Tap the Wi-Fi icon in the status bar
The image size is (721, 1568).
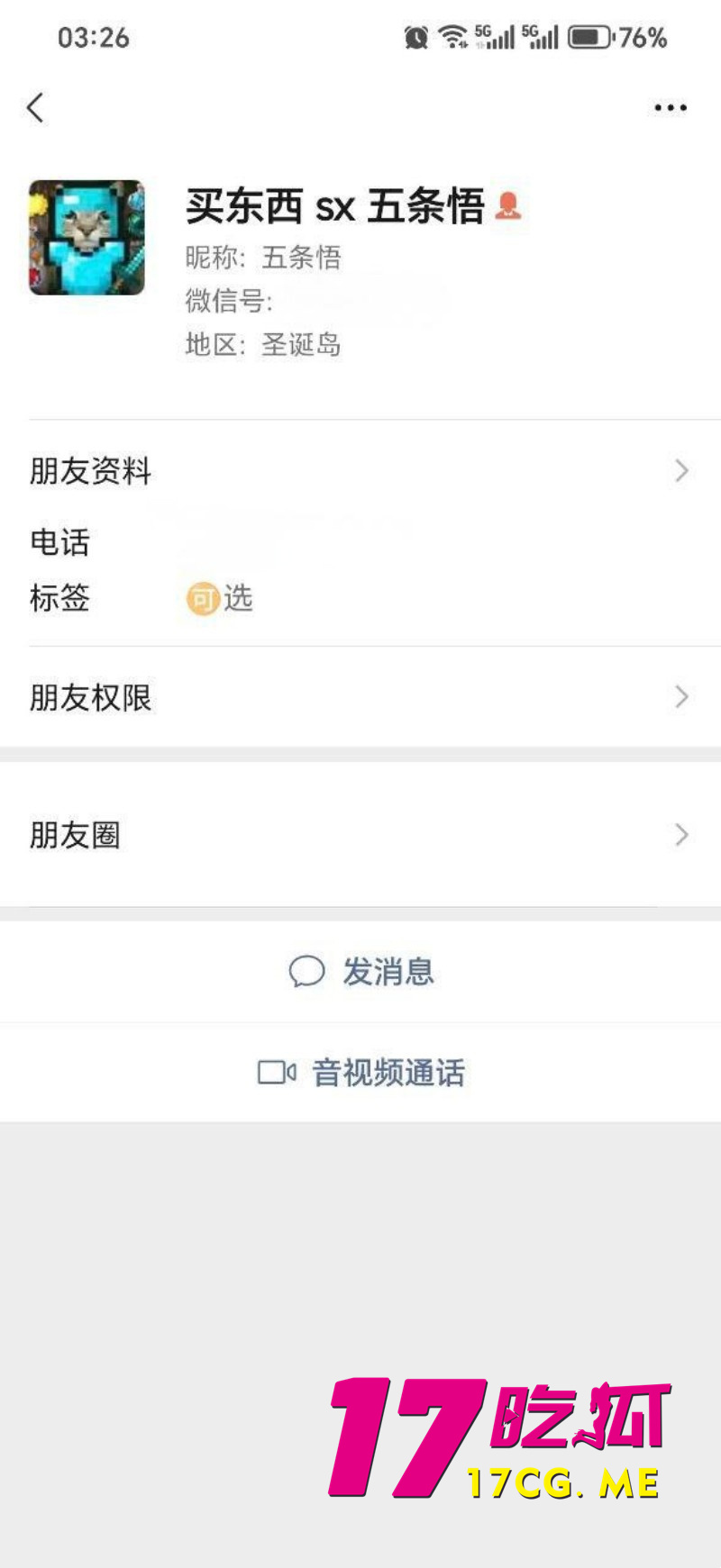451,38
